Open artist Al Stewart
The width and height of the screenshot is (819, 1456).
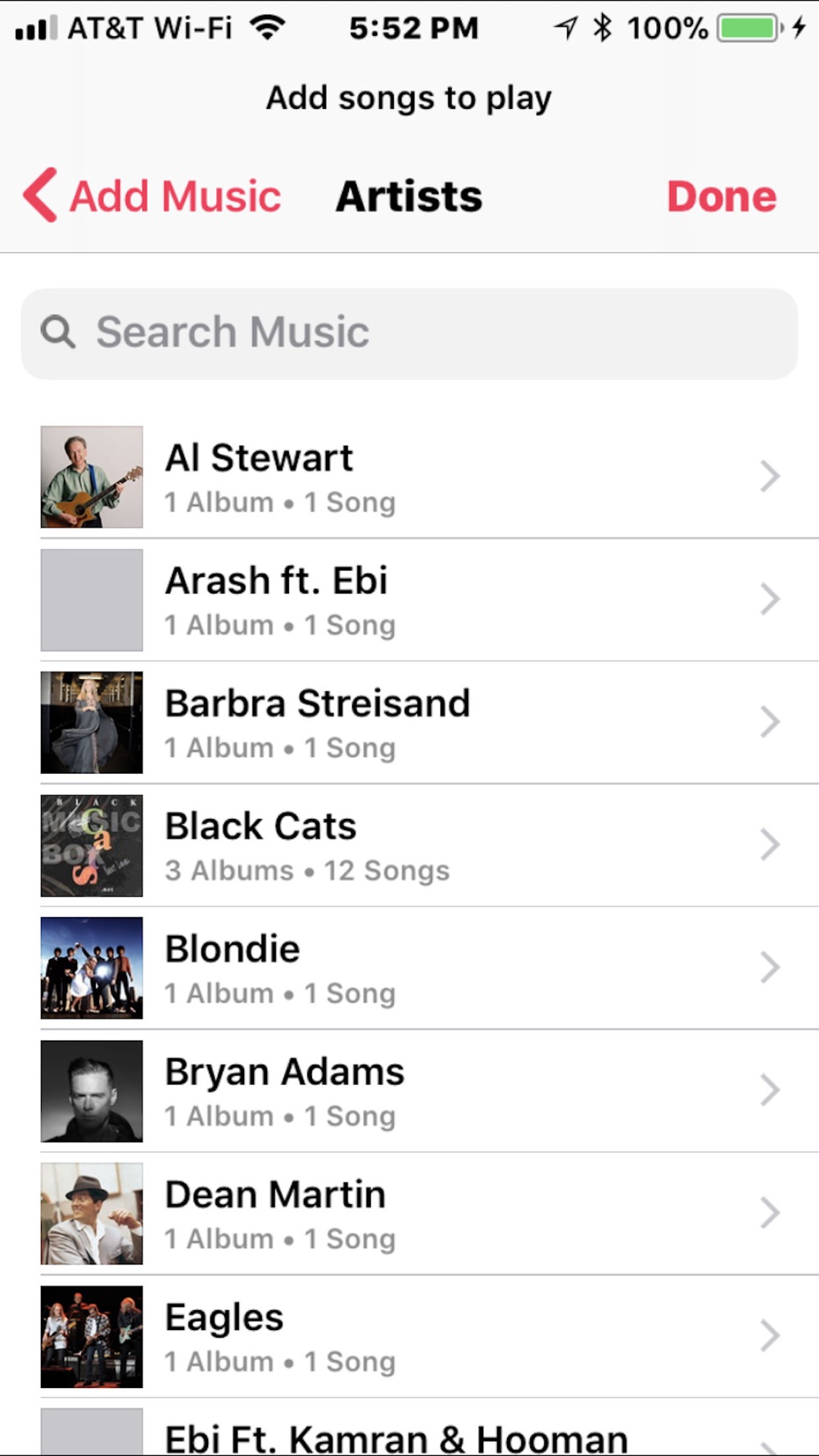pyautogui.click(x=409, y=477)
